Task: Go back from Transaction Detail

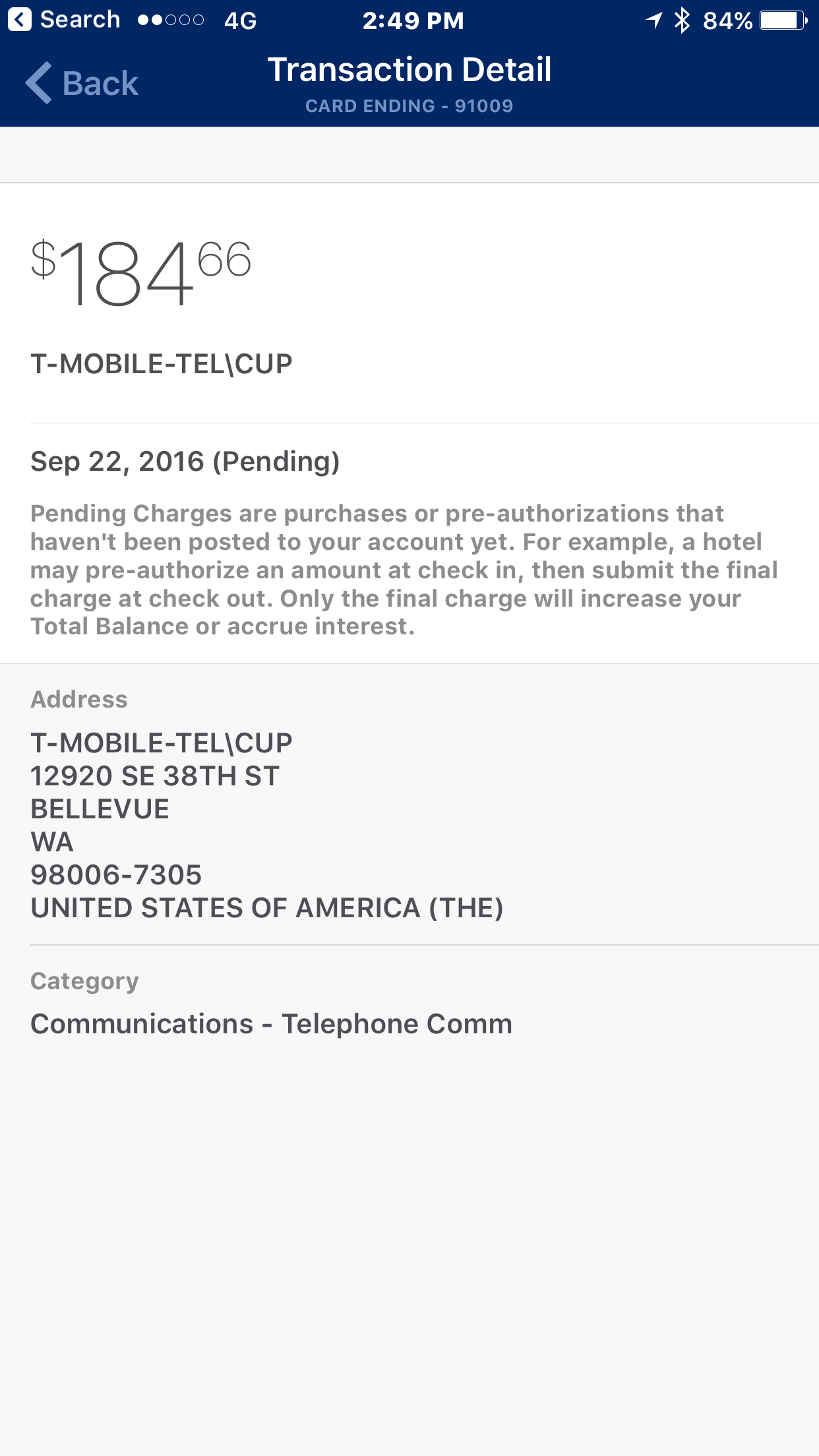Action: [82, 84]
